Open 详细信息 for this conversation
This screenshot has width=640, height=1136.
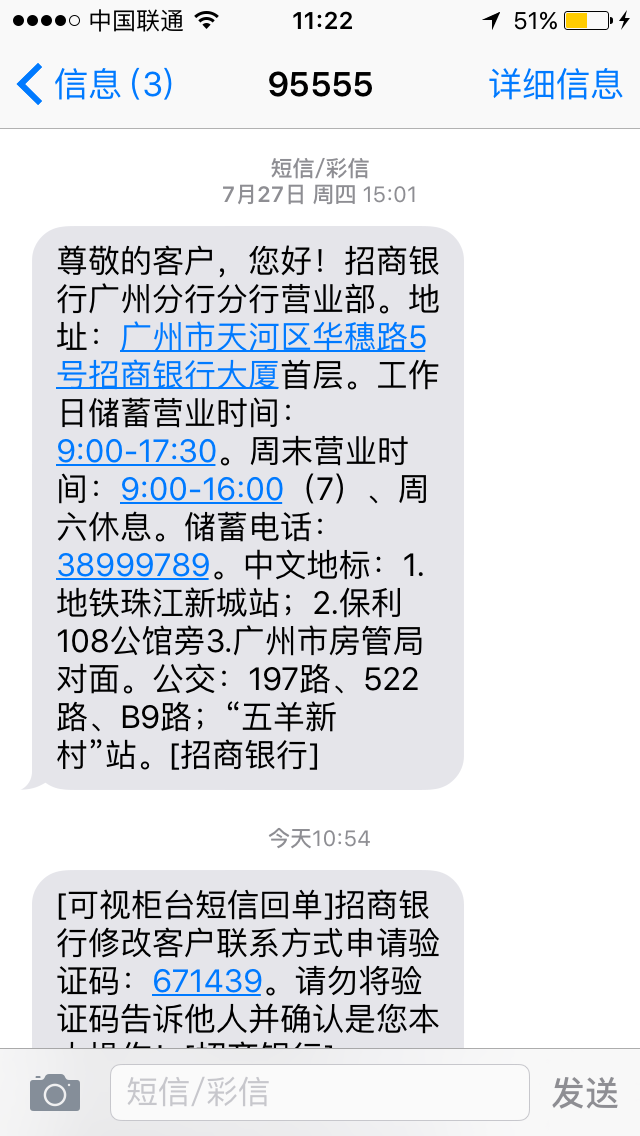click(x=556, y=84)
